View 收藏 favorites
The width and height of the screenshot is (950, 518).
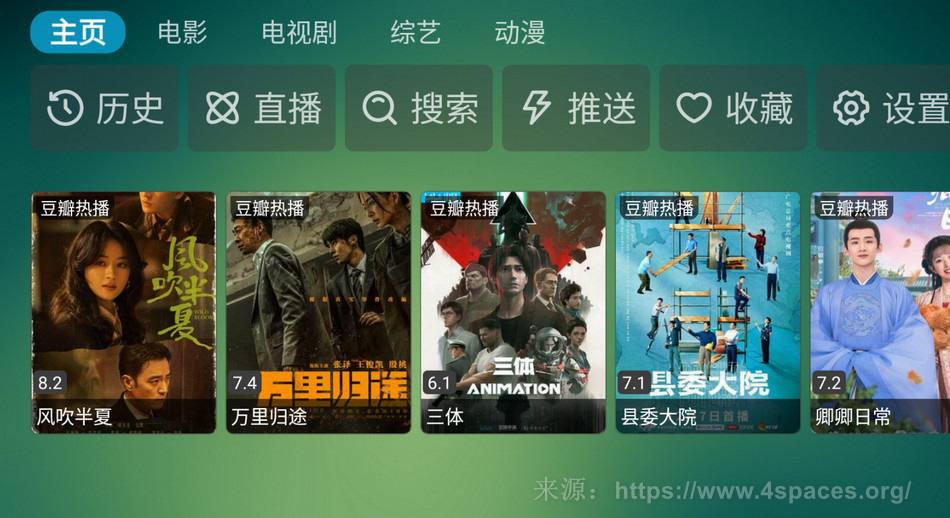pyautogui.click(x=733, y=108)
